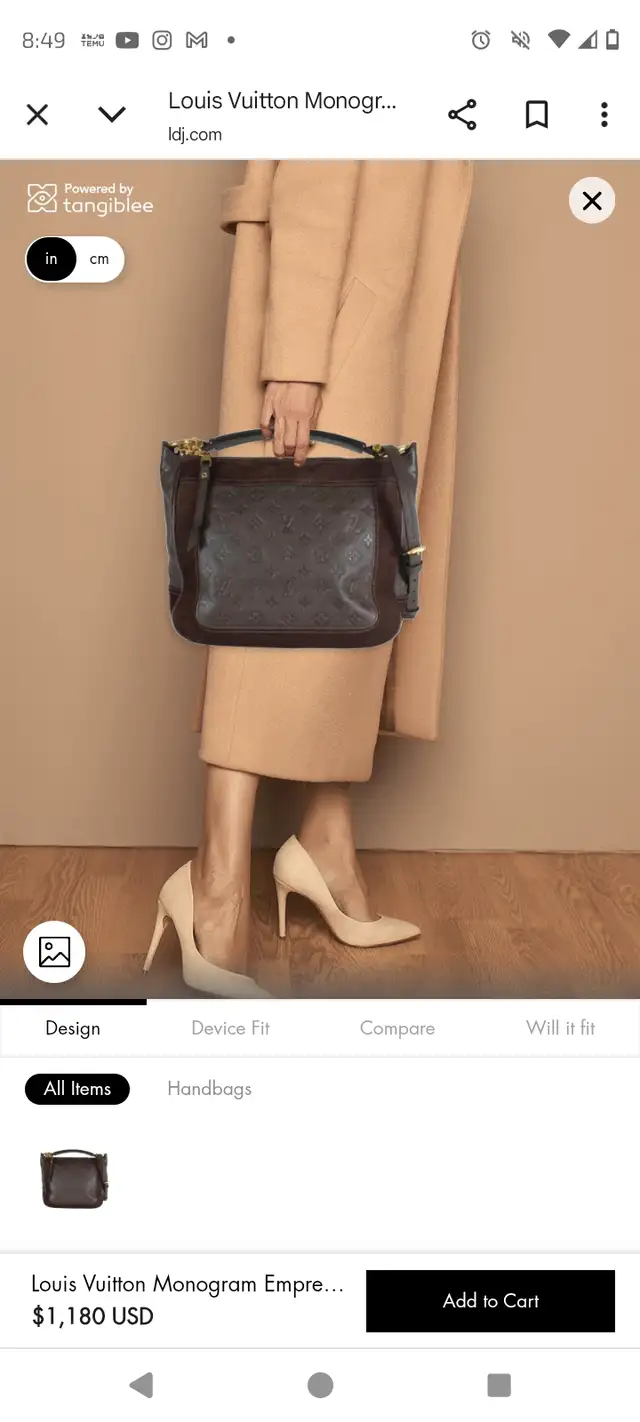
Task: Add the Louis Vuitton bag to cart
Action: (490, 1301)
